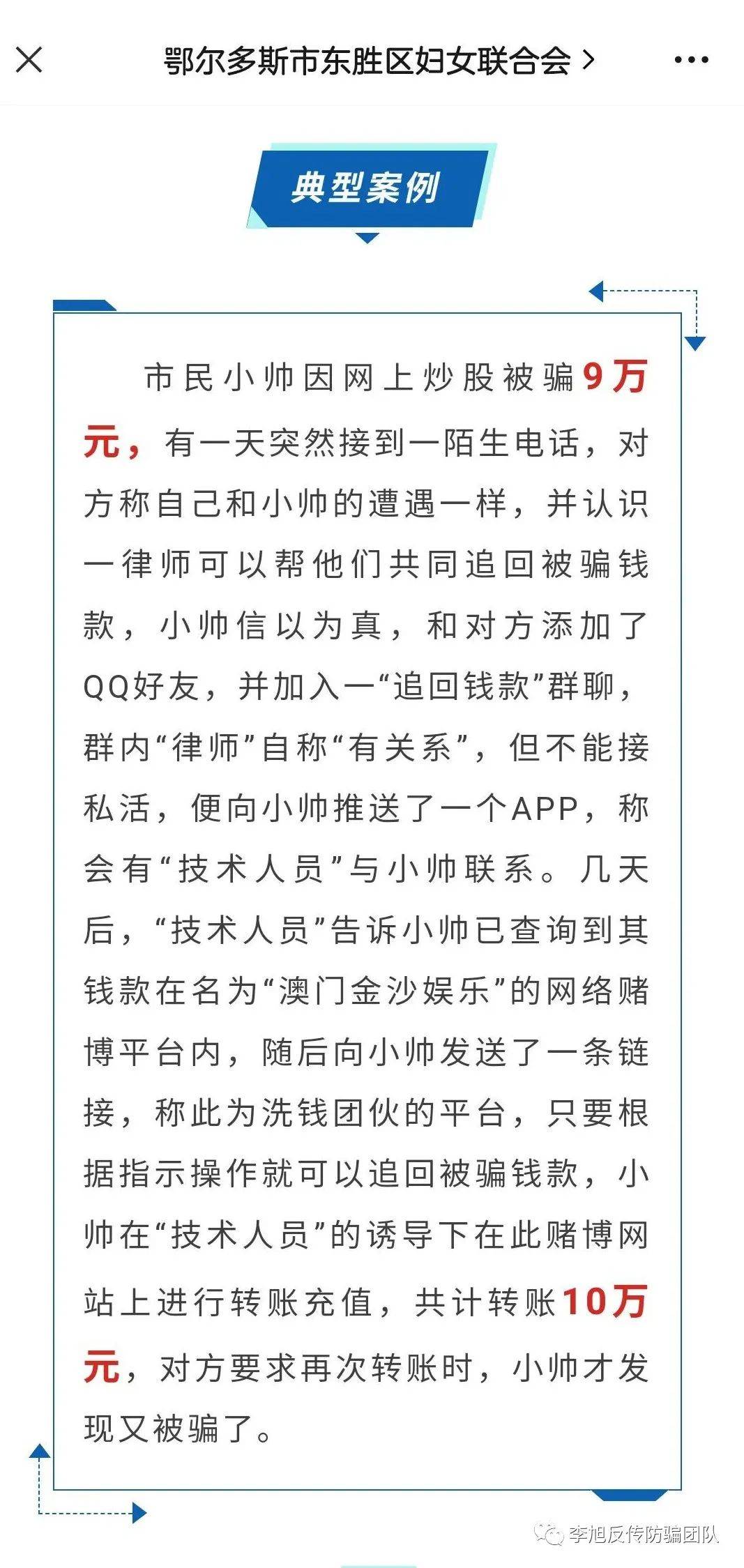Close the article page
Screen dimensions: 744x1568
[x=29, y=60]
